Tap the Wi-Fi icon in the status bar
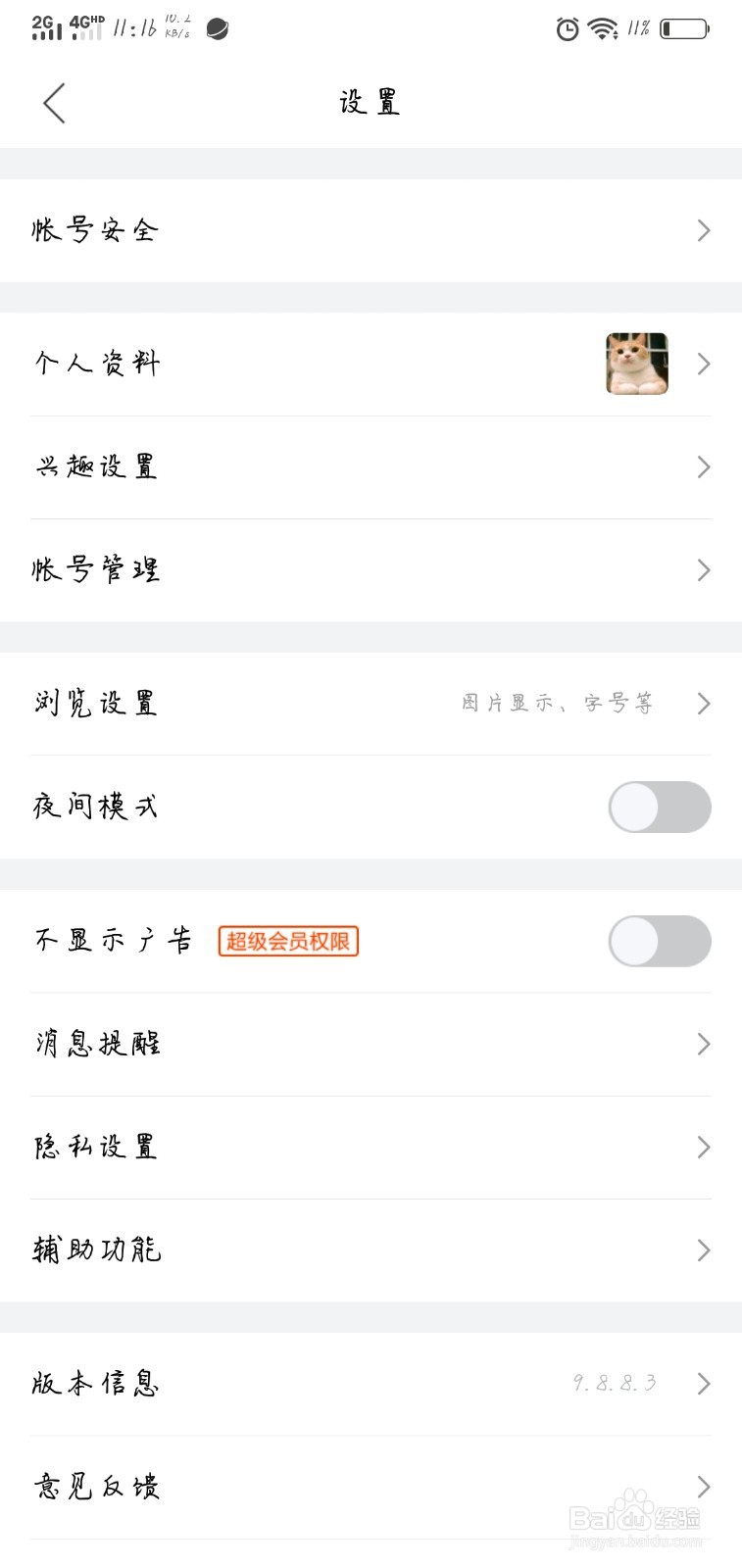 pos(605,30)
